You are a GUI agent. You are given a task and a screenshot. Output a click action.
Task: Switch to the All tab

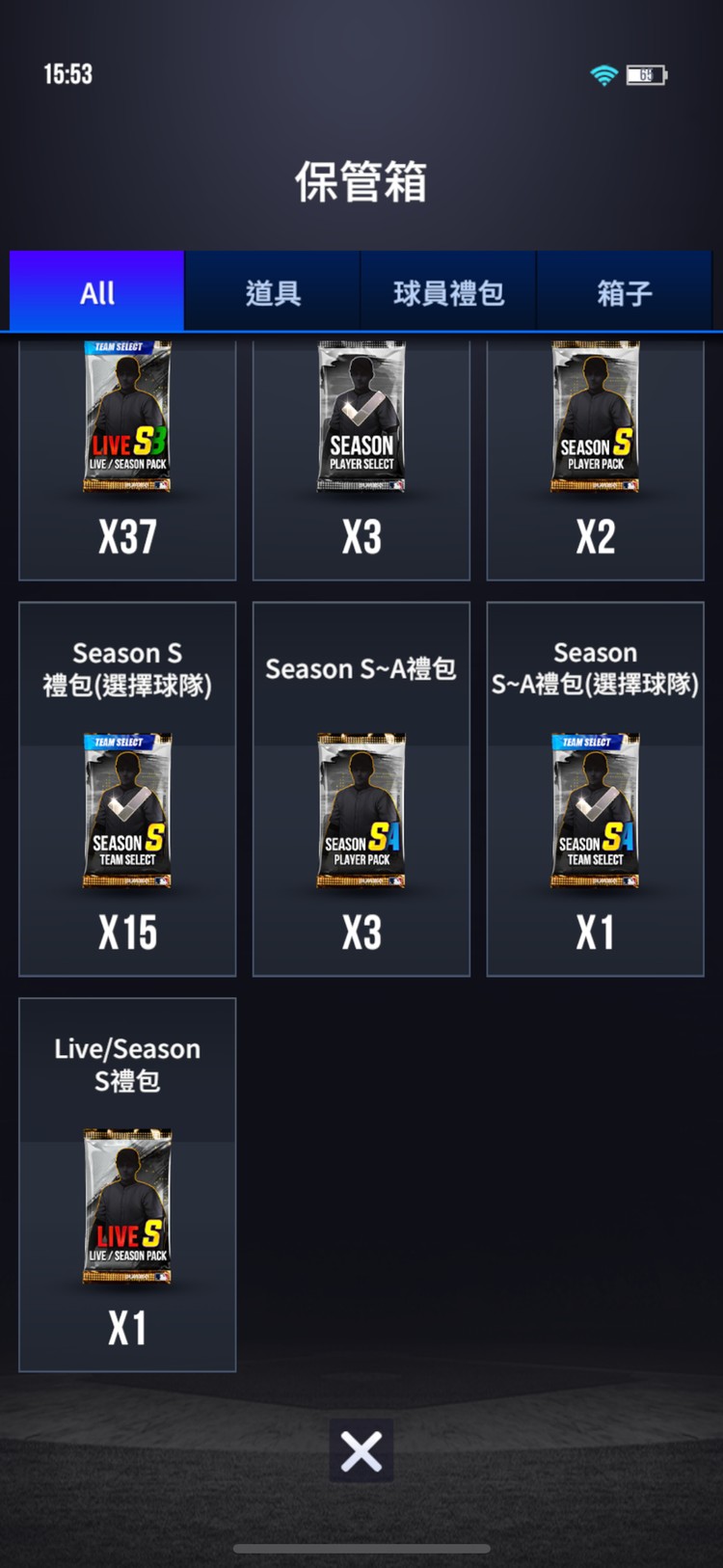pyautogui.click(x=97, y=292)
